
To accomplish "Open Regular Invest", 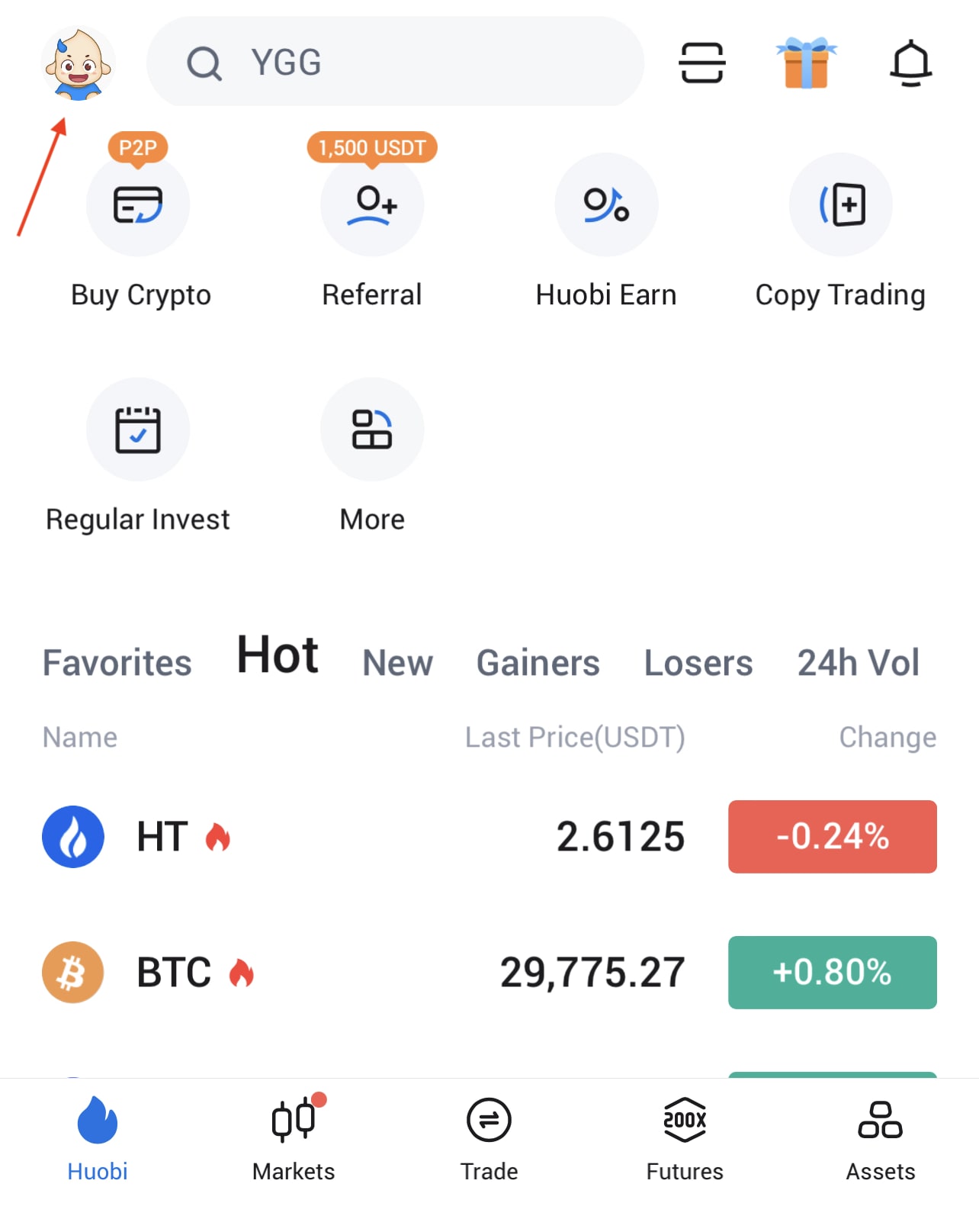I will [138, 456].
